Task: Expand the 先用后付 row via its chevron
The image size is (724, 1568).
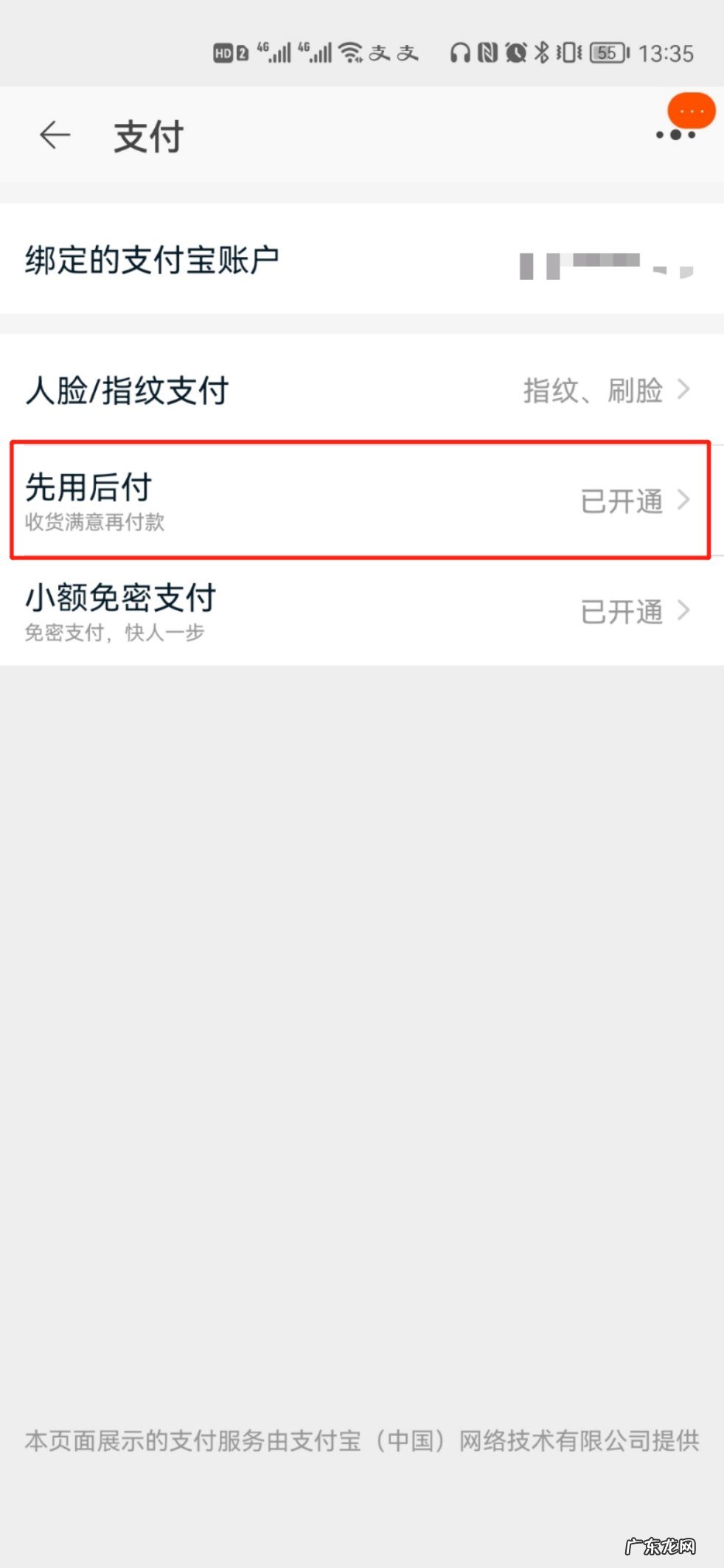Action: (686, 501)
